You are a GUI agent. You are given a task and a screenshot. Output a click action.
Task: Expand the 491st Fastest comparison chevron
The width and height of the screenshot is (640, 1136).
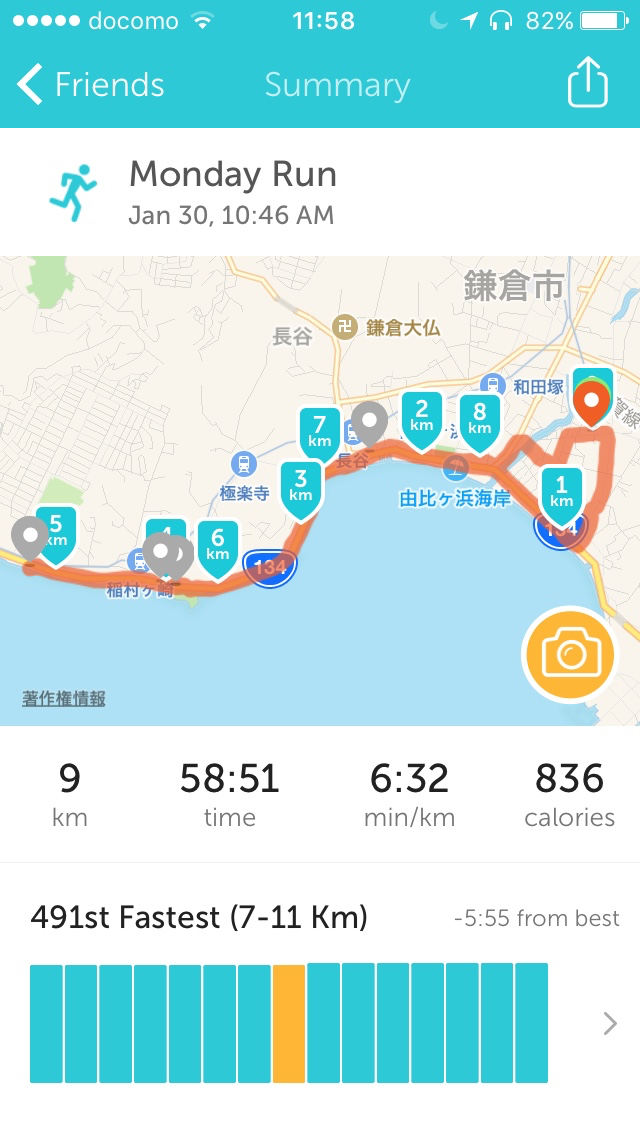tap(610, 1023)
